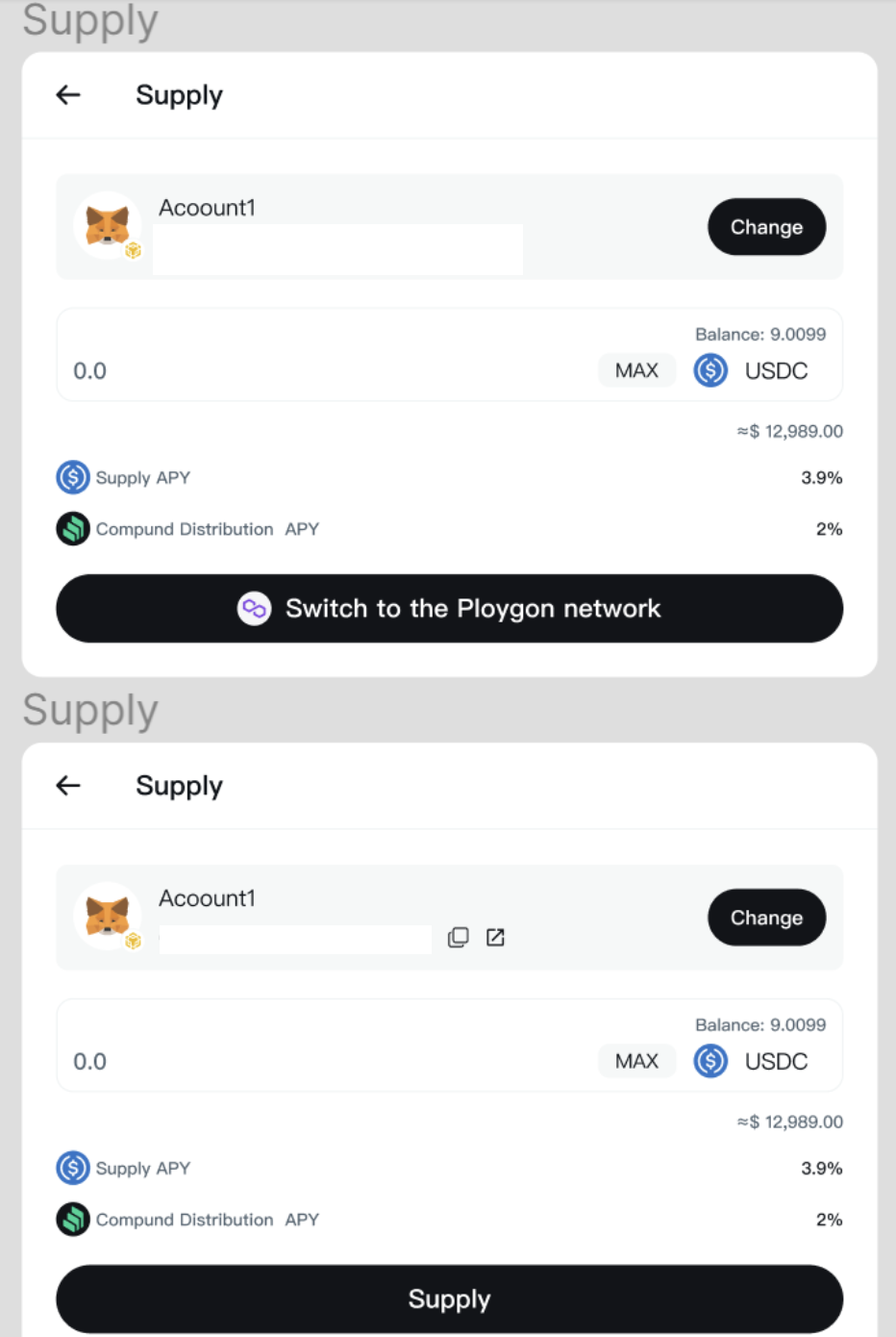Click the back arrow on the top Supply screen

[x=66, y=94]
